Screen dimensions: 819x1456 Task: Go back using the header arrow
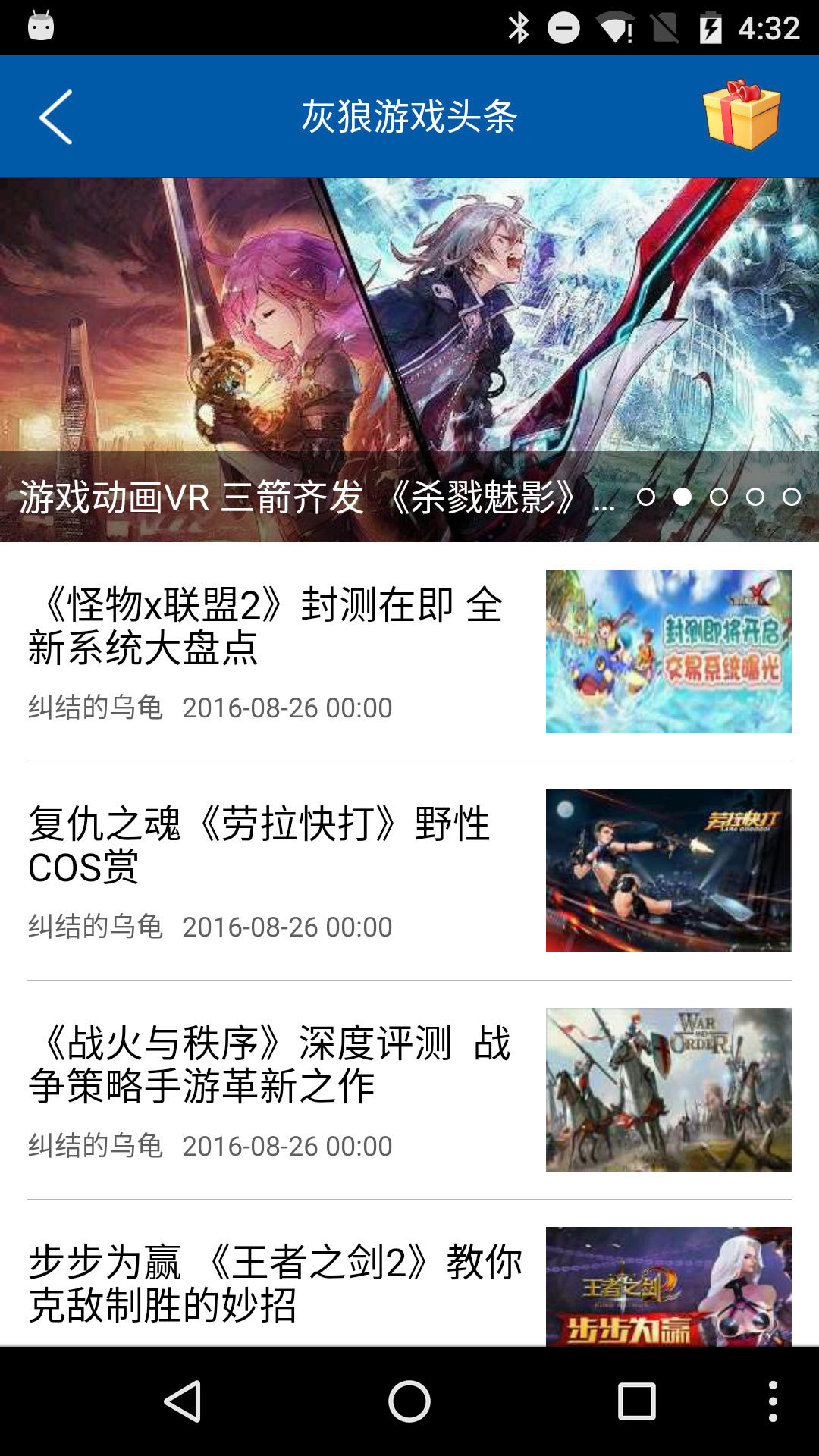pyautogui.click(x=55, y=117)
